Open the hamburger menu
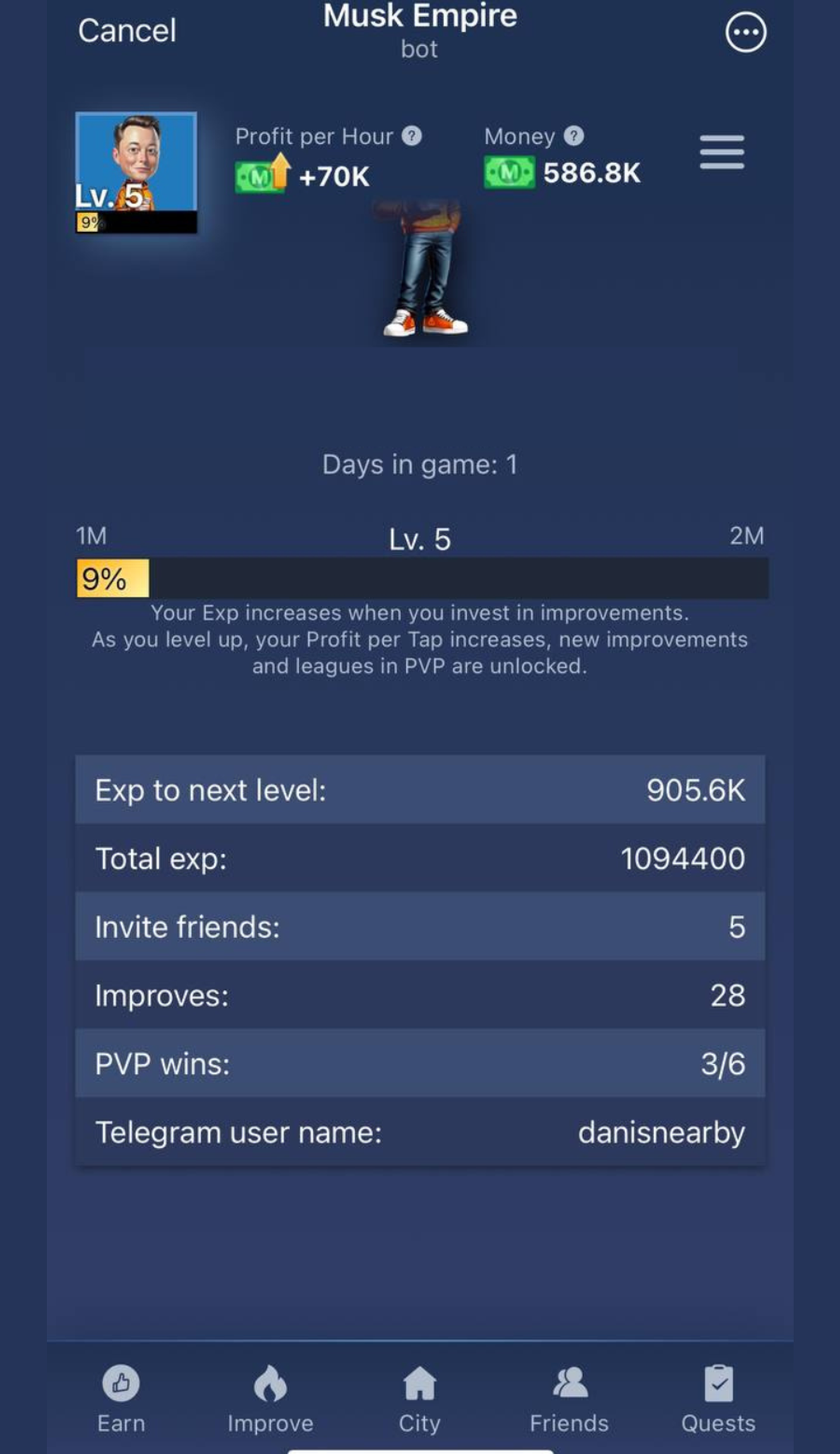 pyautogui.click(x=722, y=152)
